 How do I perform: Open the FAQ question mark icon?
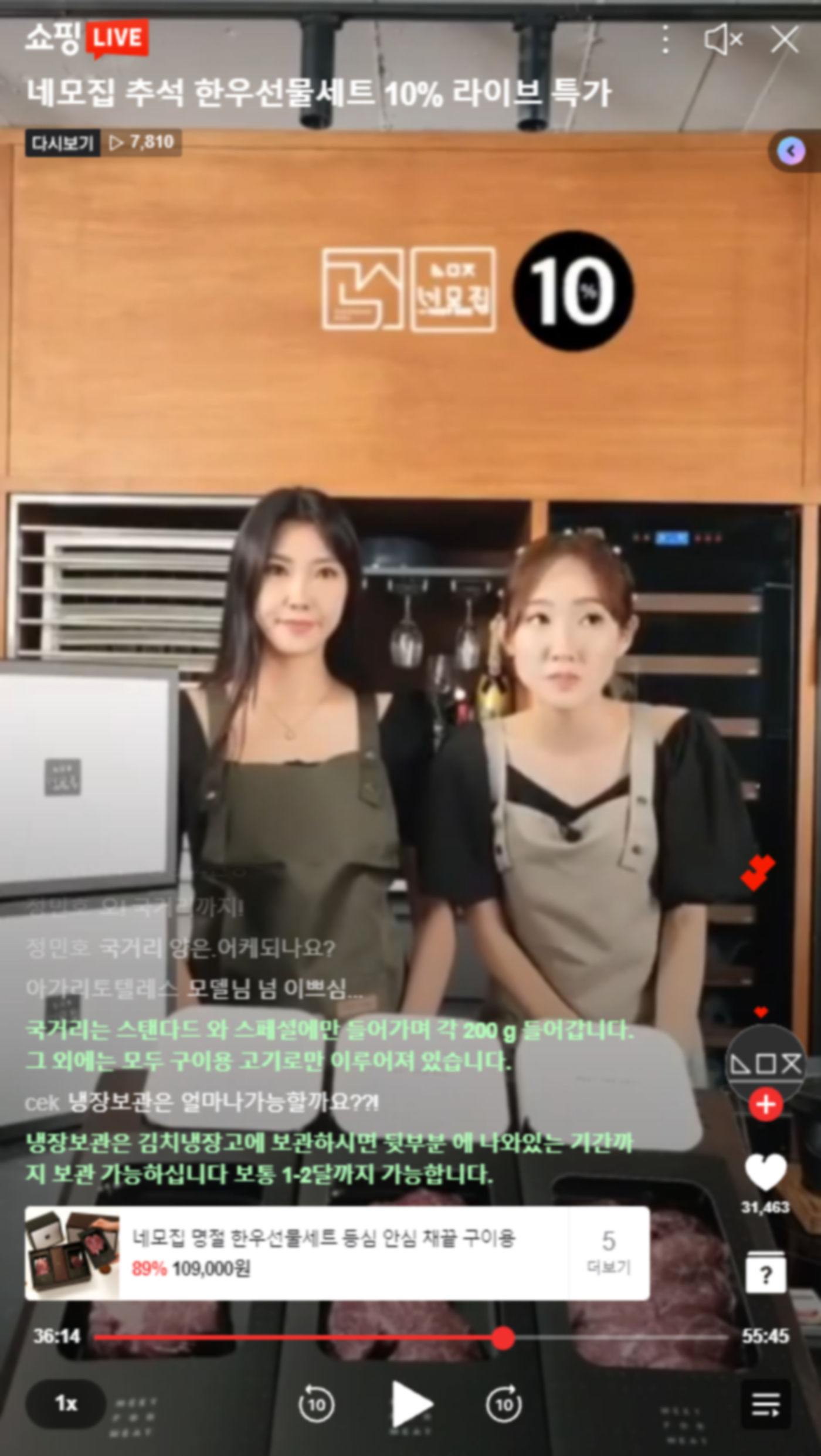point(765,1273)
